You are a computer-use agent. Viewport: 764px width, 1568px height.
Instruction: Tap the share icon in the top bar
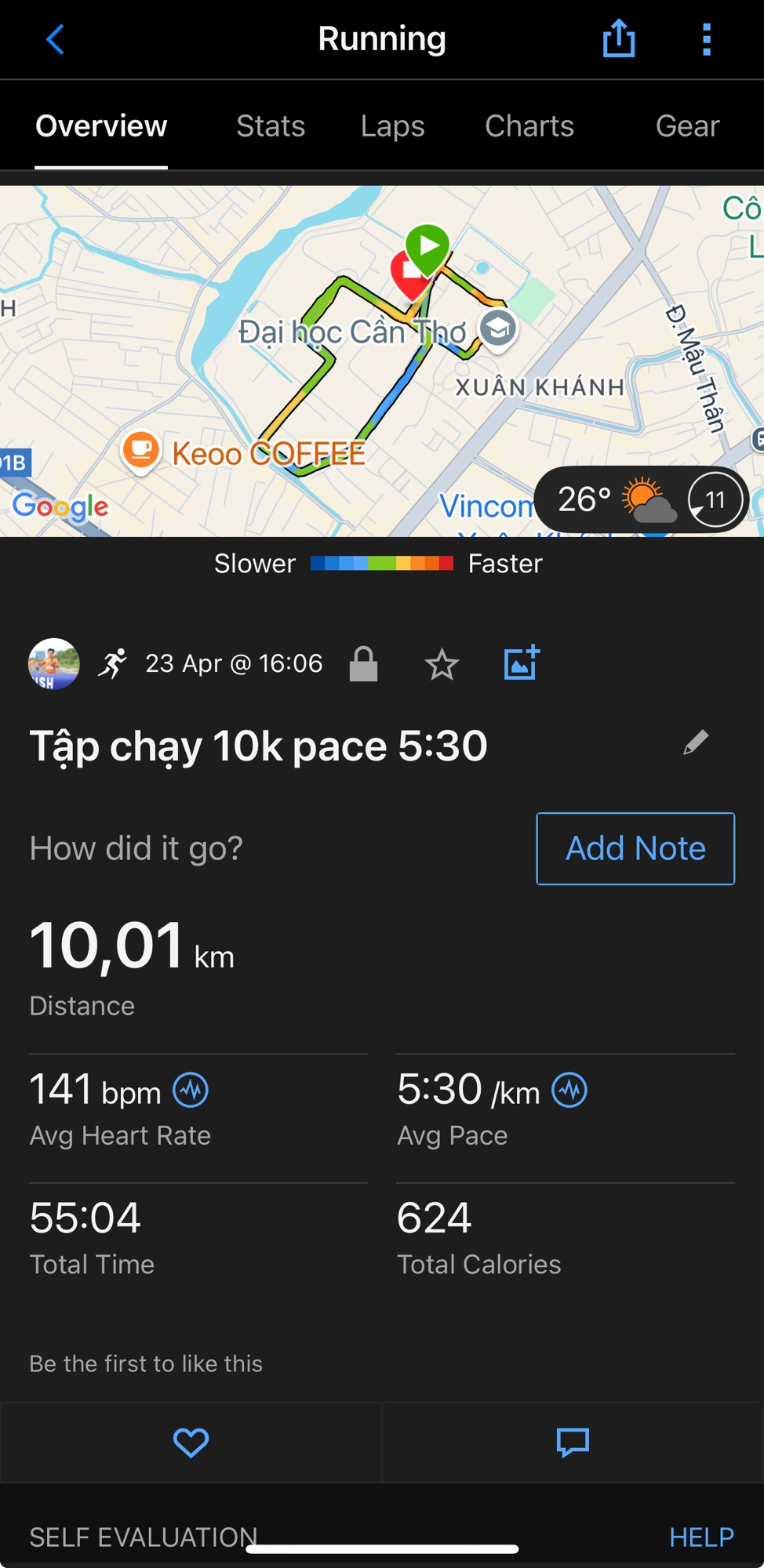(618, 38)
